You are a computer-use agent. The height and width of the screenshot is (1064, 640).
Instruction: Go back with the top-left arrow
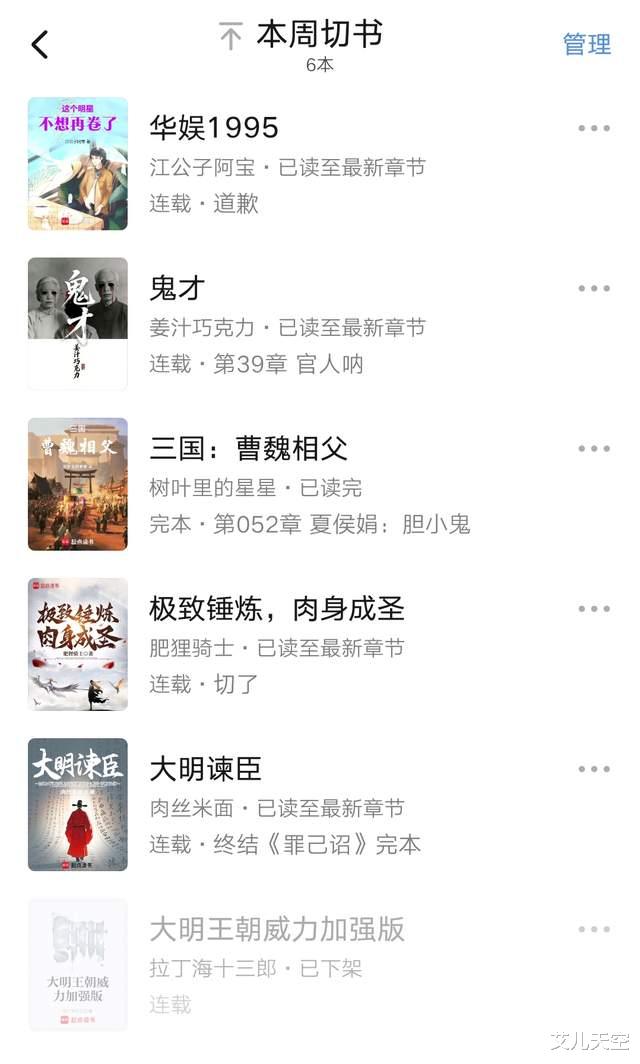click(40, 45)
